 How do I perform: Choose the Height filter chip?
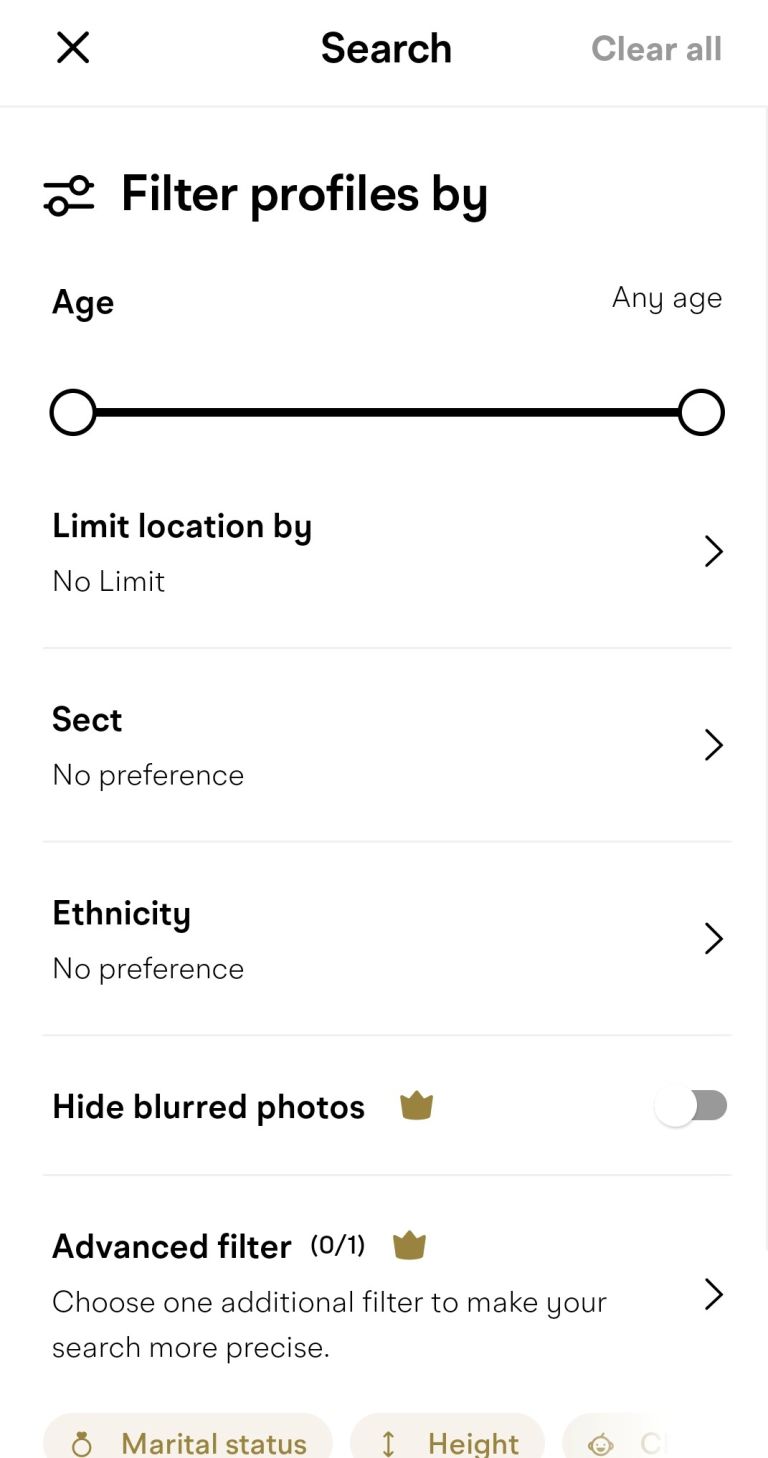coord(448,1442)
